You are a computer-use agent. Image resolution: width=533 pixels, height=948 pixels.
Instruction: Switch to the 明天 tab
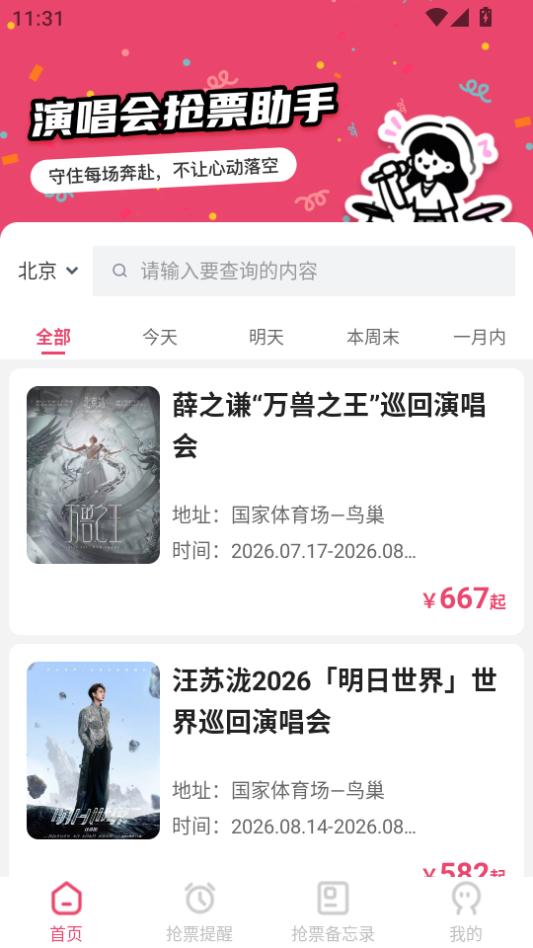[266, 337]
